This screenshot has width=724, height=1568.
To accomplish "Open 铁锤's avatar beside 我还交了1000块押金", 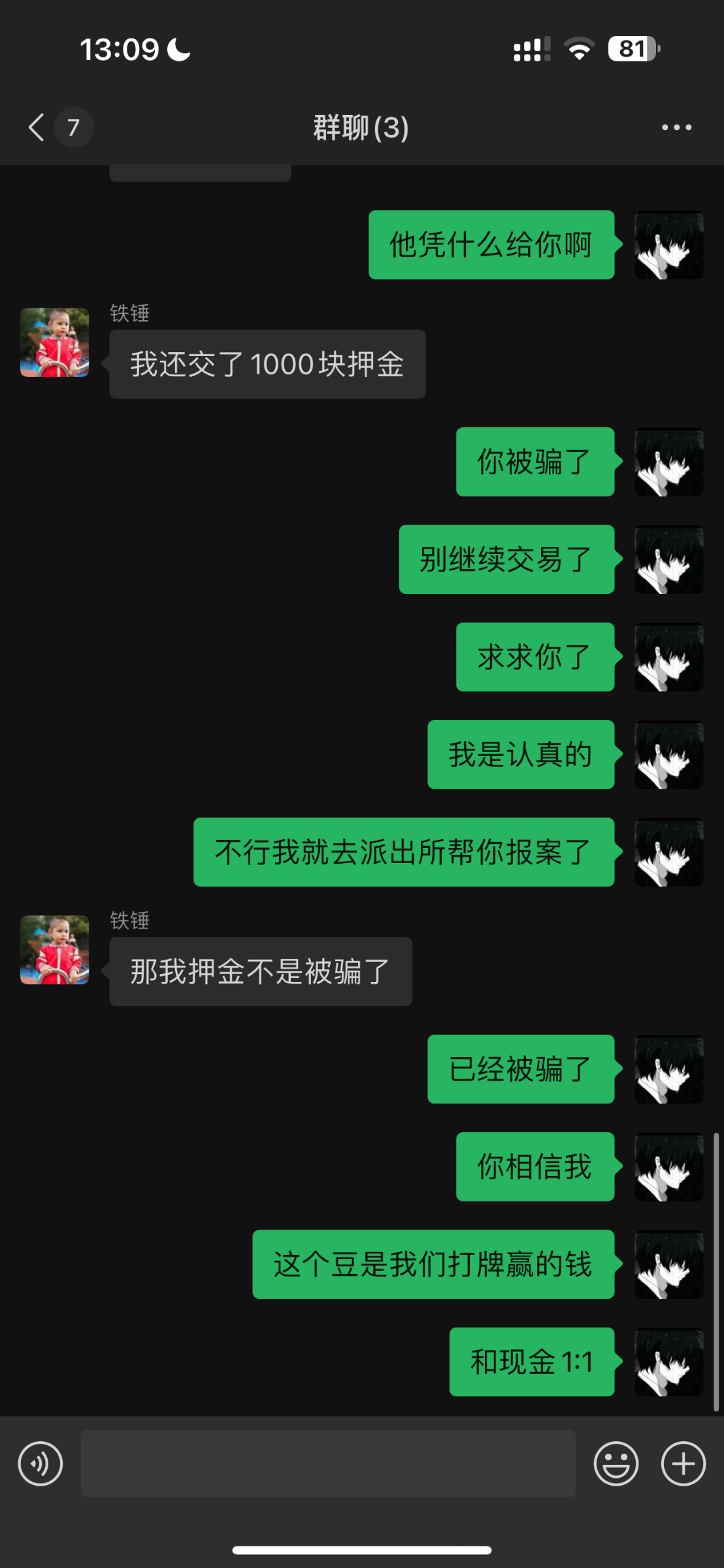I will click(55, 342).
